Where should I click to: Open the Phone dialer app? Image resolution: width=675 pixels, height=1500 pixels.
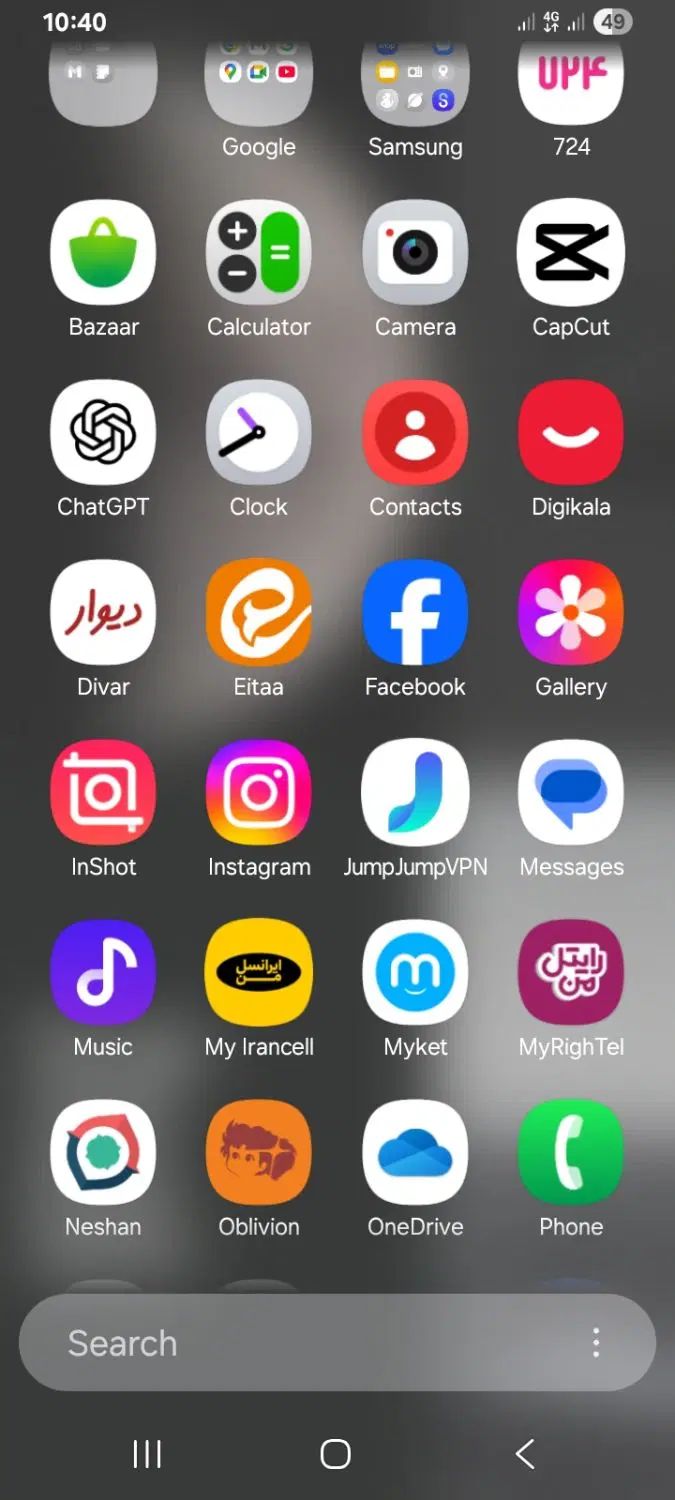tap(571, 1153)
